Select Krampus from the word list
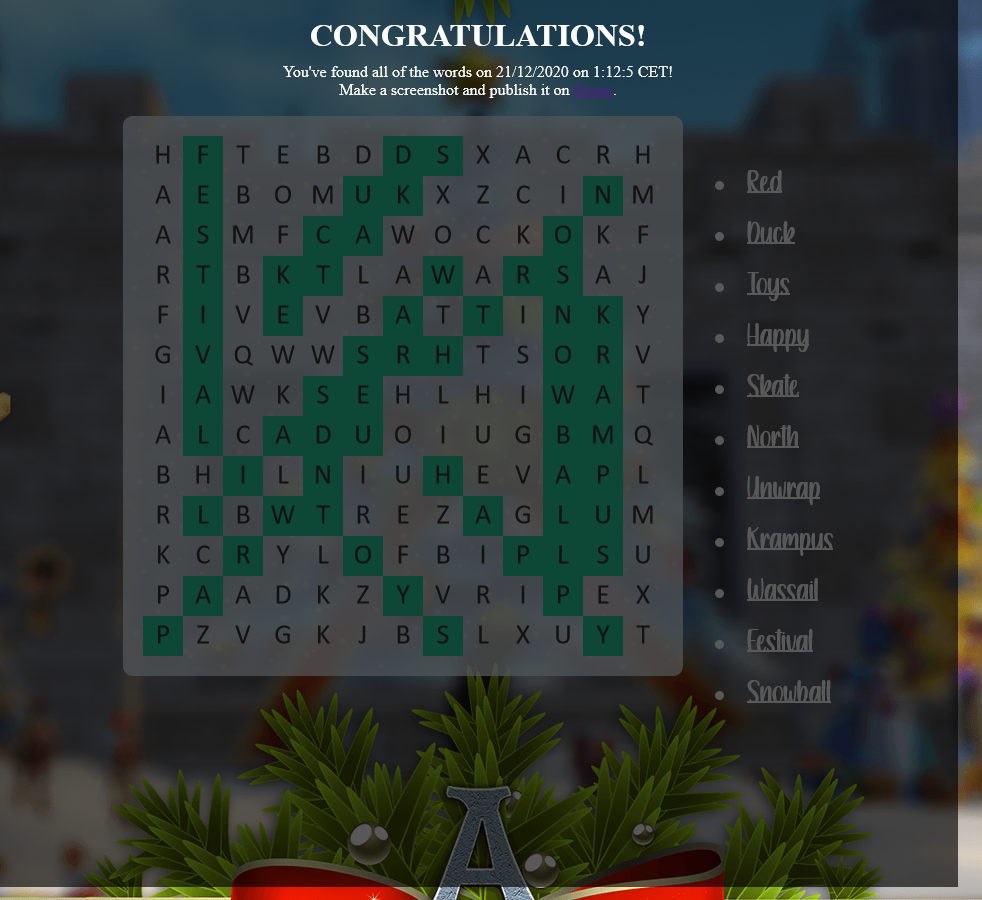This screenshot has width=982, height=900. tap(789, 540)
